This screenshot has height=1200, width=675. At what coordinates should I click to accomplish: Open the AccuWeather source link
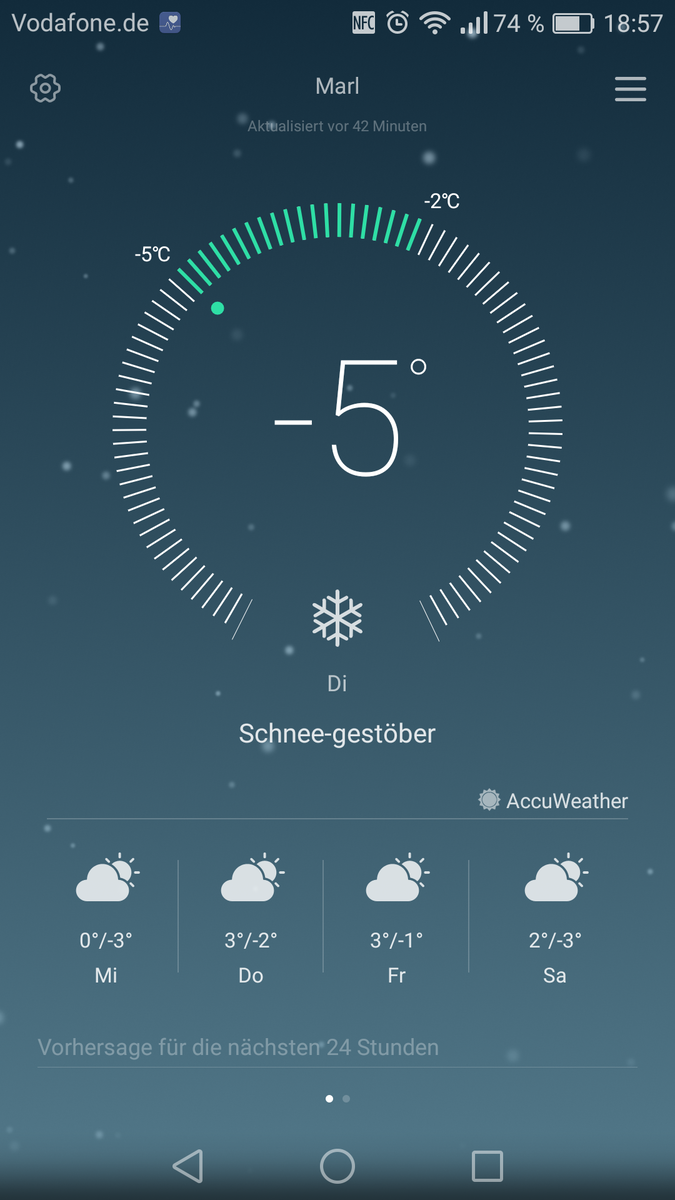point(554,800)
